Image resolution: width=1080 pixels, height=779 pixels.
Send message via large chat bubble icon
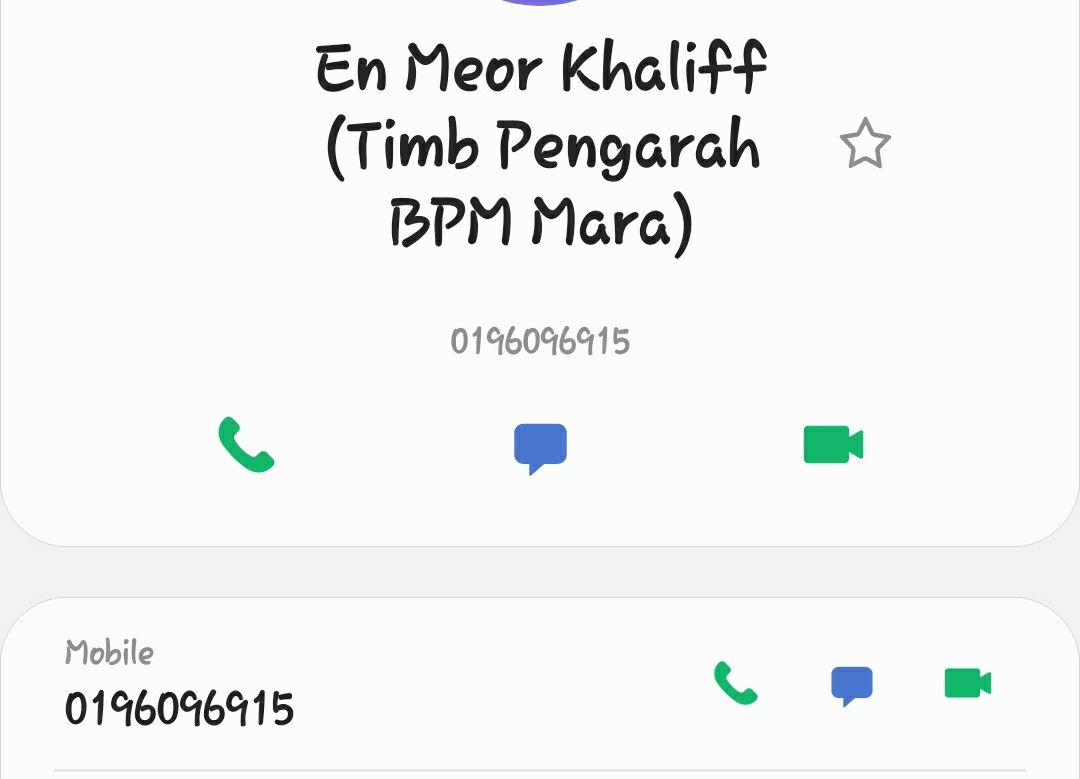pyautogui.click(x=540, y=447)
